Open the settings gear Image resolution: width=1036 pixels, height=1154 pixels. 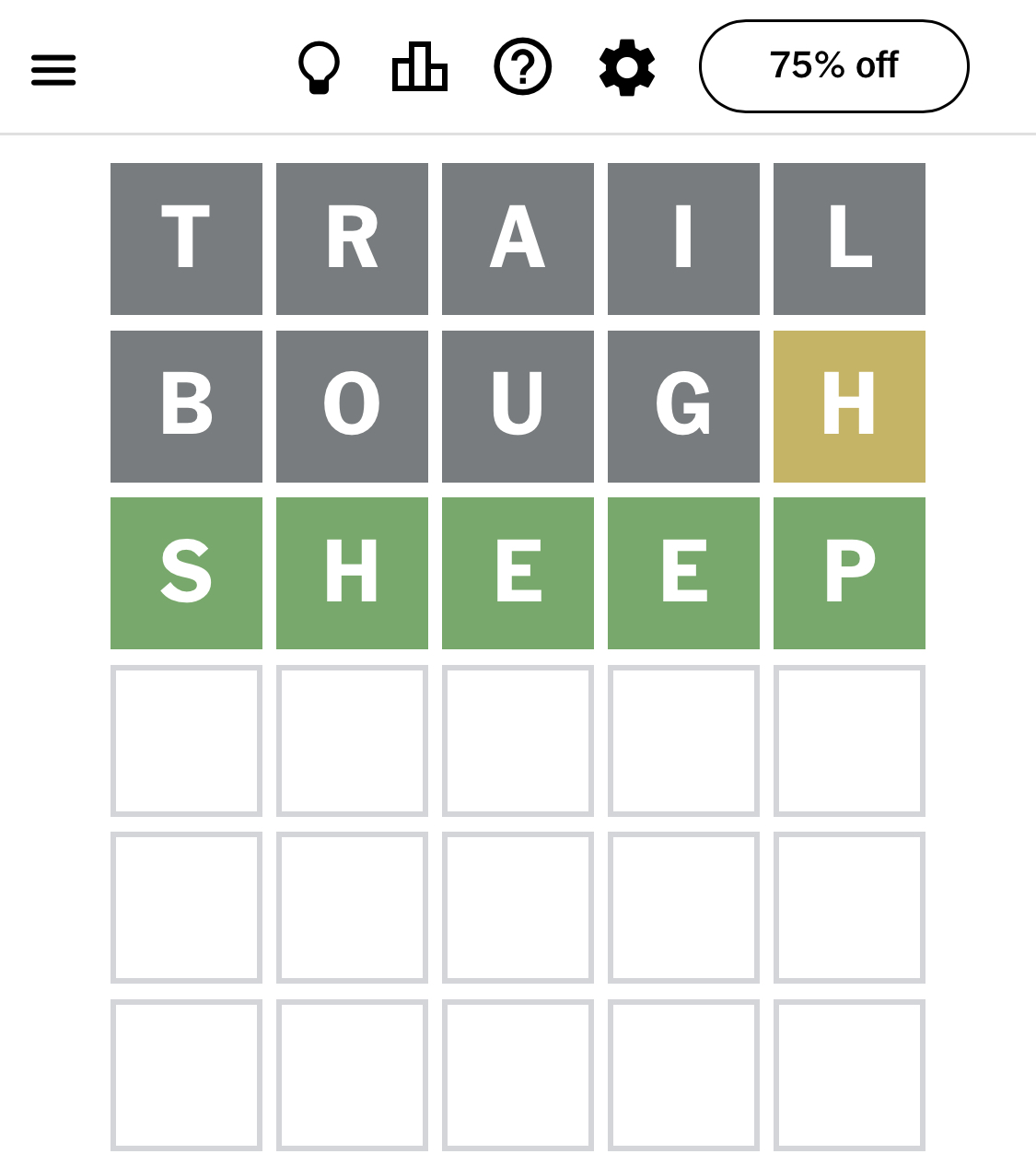[x=627, y=67]
